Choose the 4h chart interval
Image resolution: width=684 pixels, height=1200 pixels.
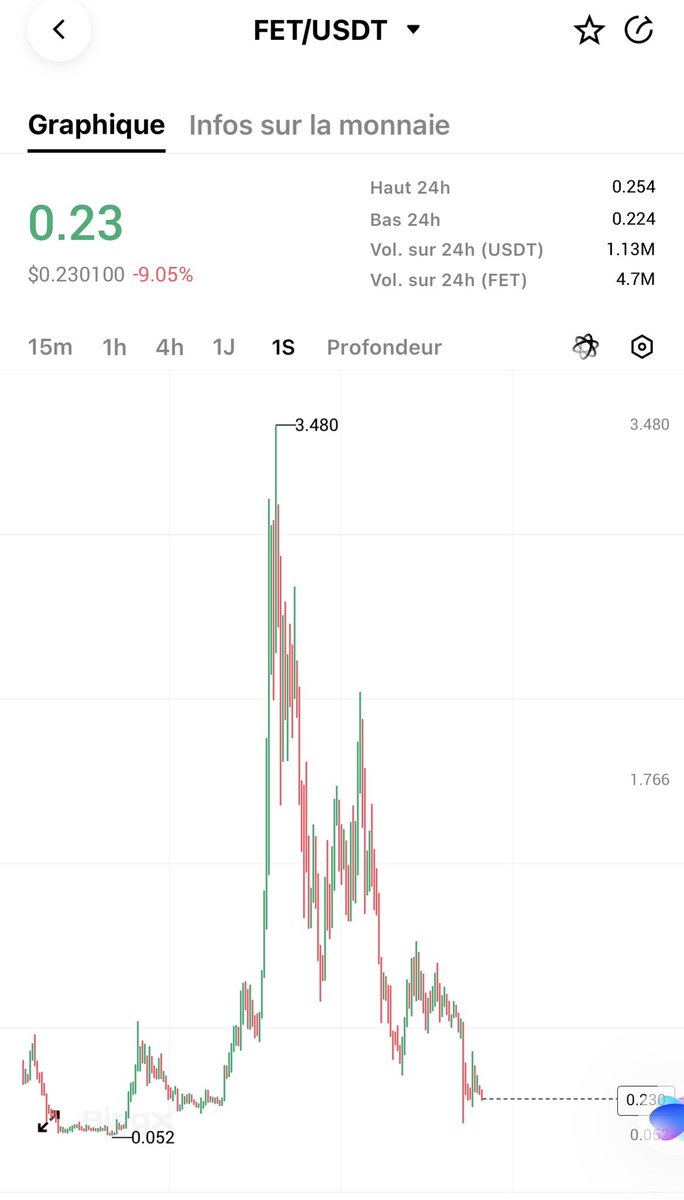click(170, 347)
